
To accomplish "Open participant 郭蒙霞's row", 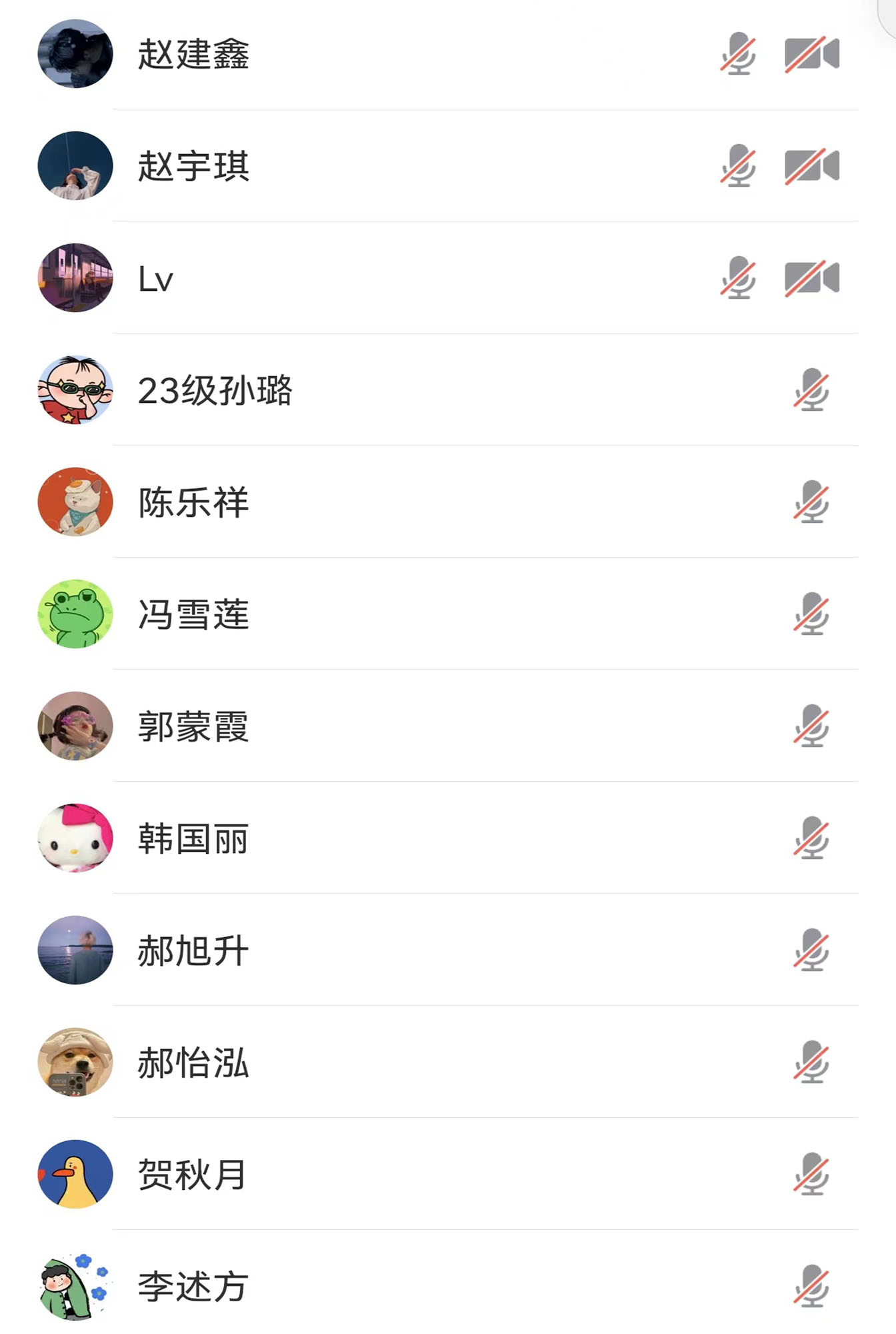I will coord(193,726).
